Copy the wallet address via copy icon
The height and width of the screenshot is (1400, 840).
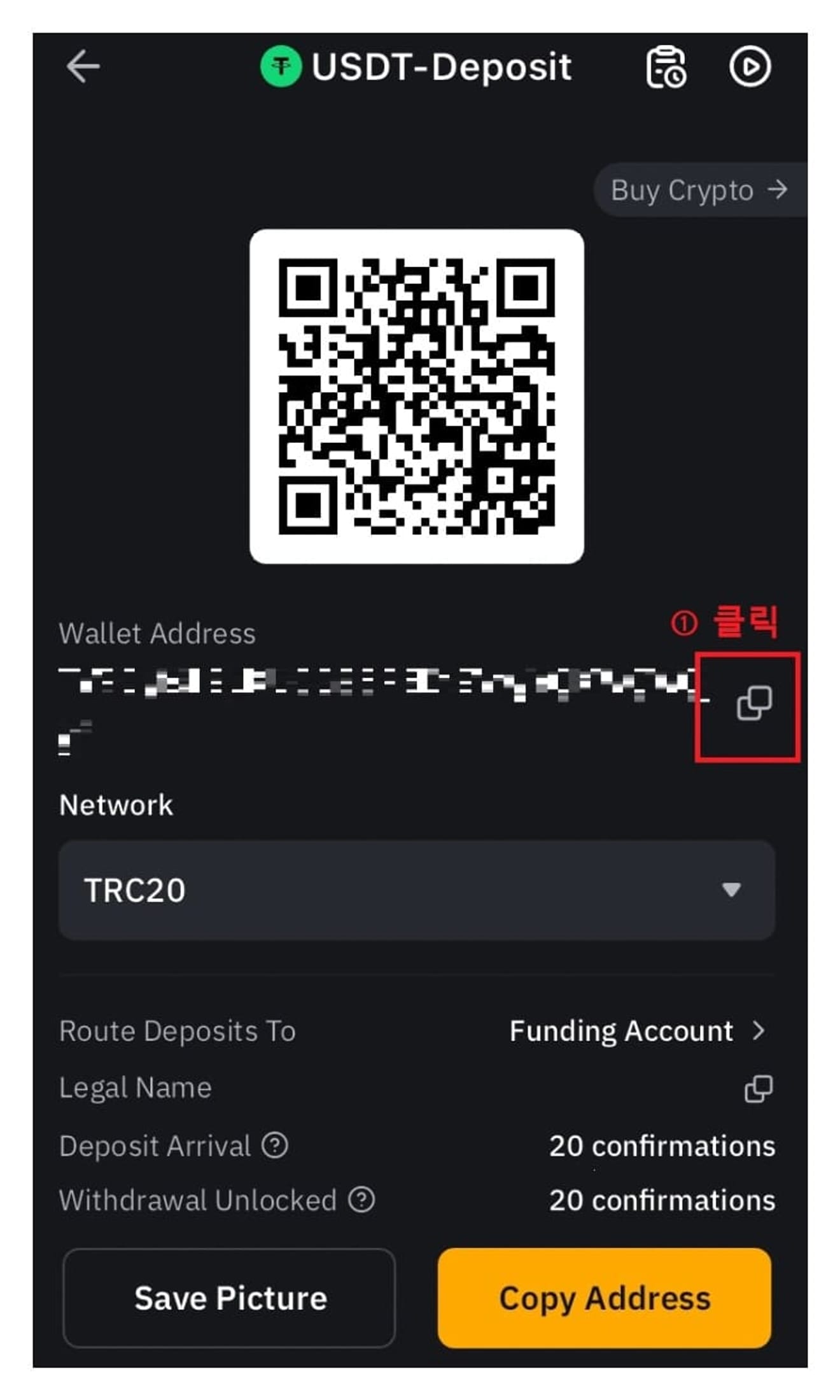754,704
